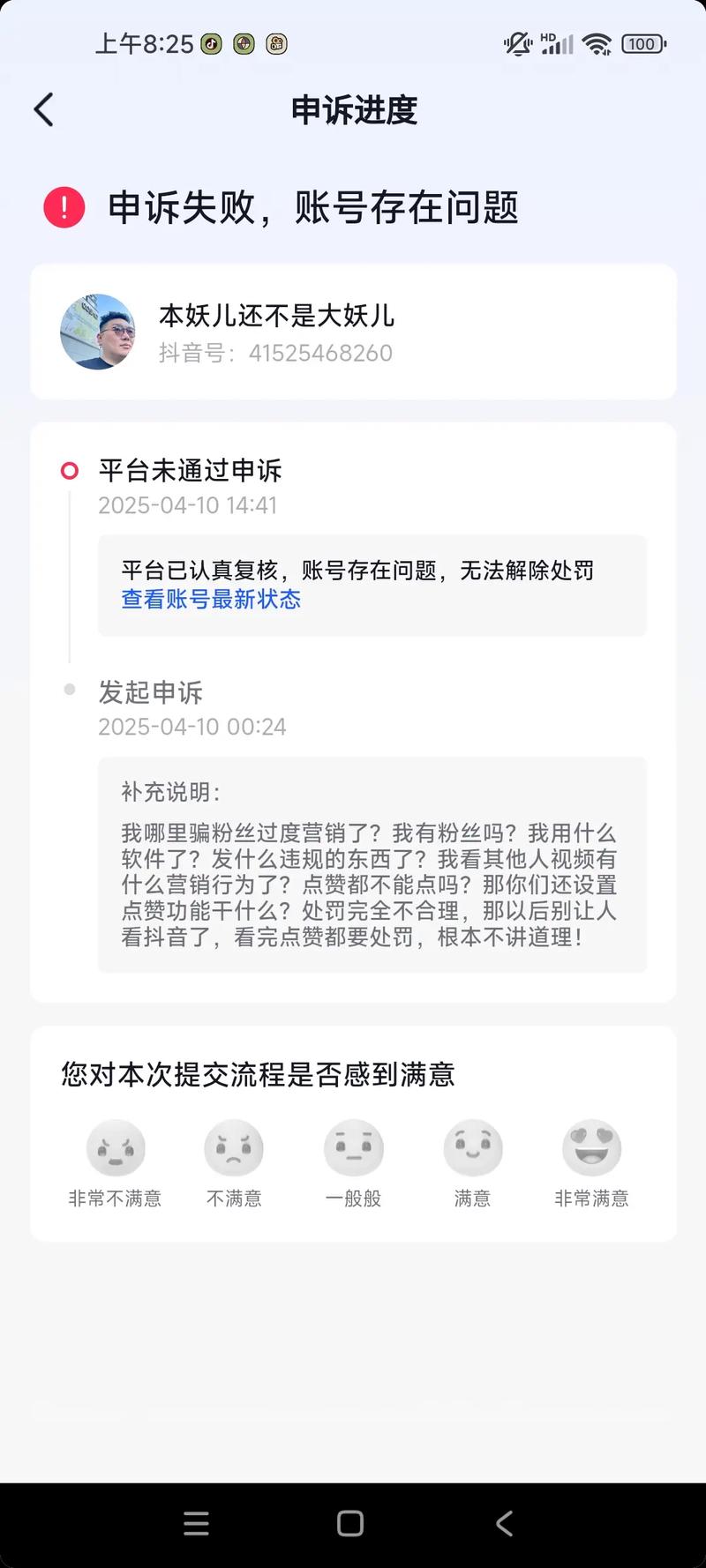
Task: Tap the Kuaishou notification icon in status bar
Action: [x=276, y=43]
